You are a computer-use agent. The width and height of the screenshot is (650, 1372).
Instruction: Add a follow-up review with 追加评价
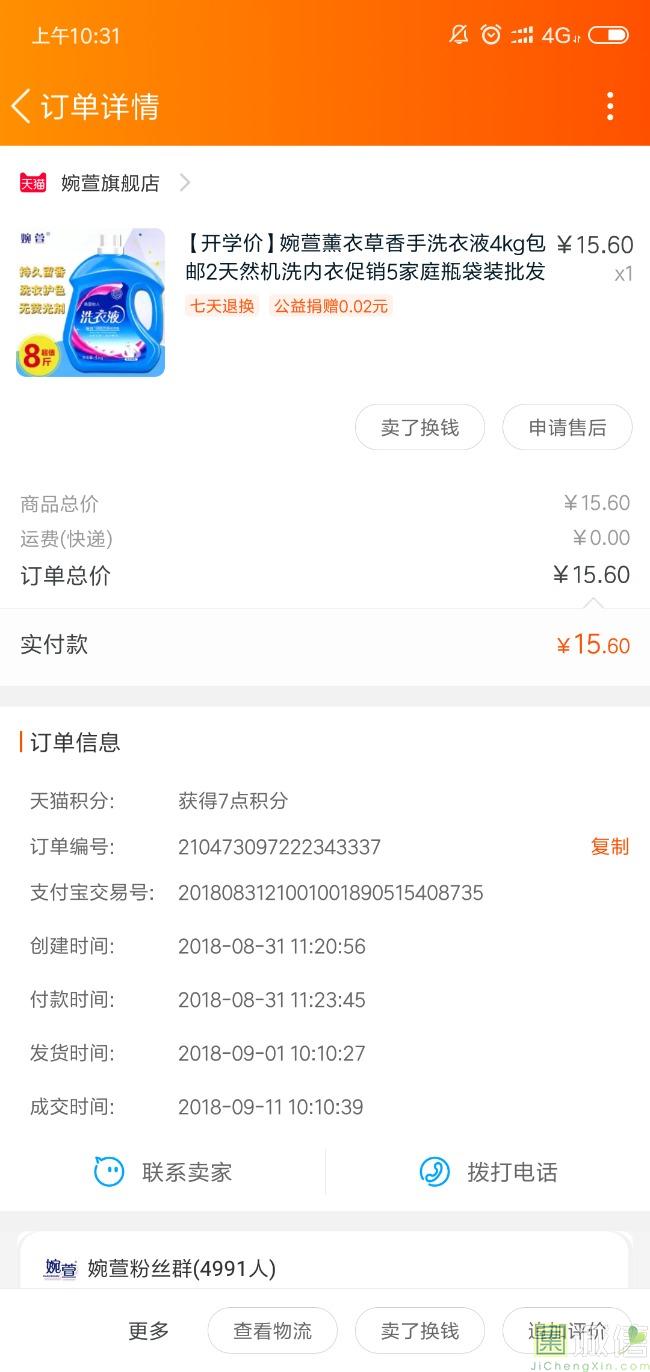click(567, 1331)
